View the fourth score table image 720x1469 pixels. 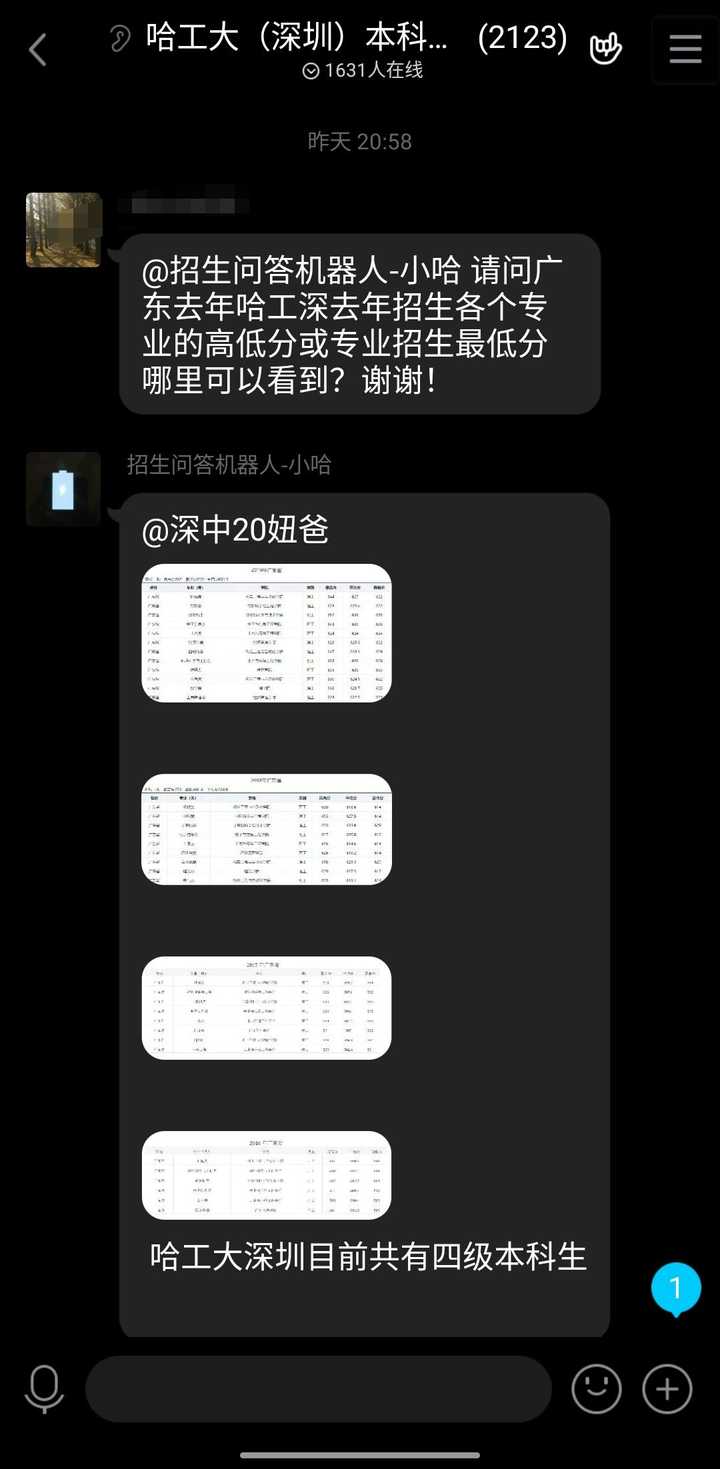tap(266, 1175)
